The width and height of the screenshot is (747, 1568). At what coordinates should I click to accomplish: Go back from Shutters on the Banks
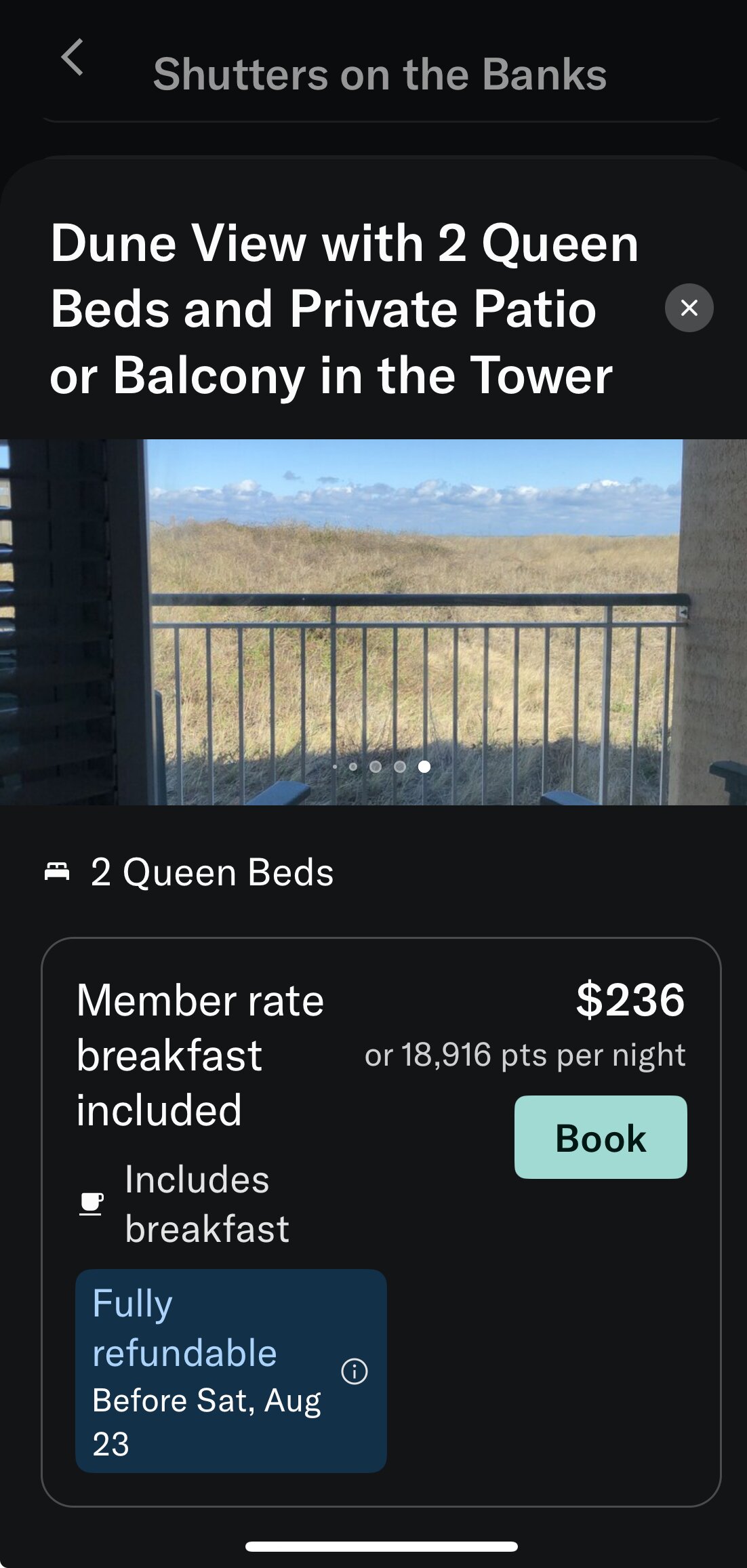(73, 58)
